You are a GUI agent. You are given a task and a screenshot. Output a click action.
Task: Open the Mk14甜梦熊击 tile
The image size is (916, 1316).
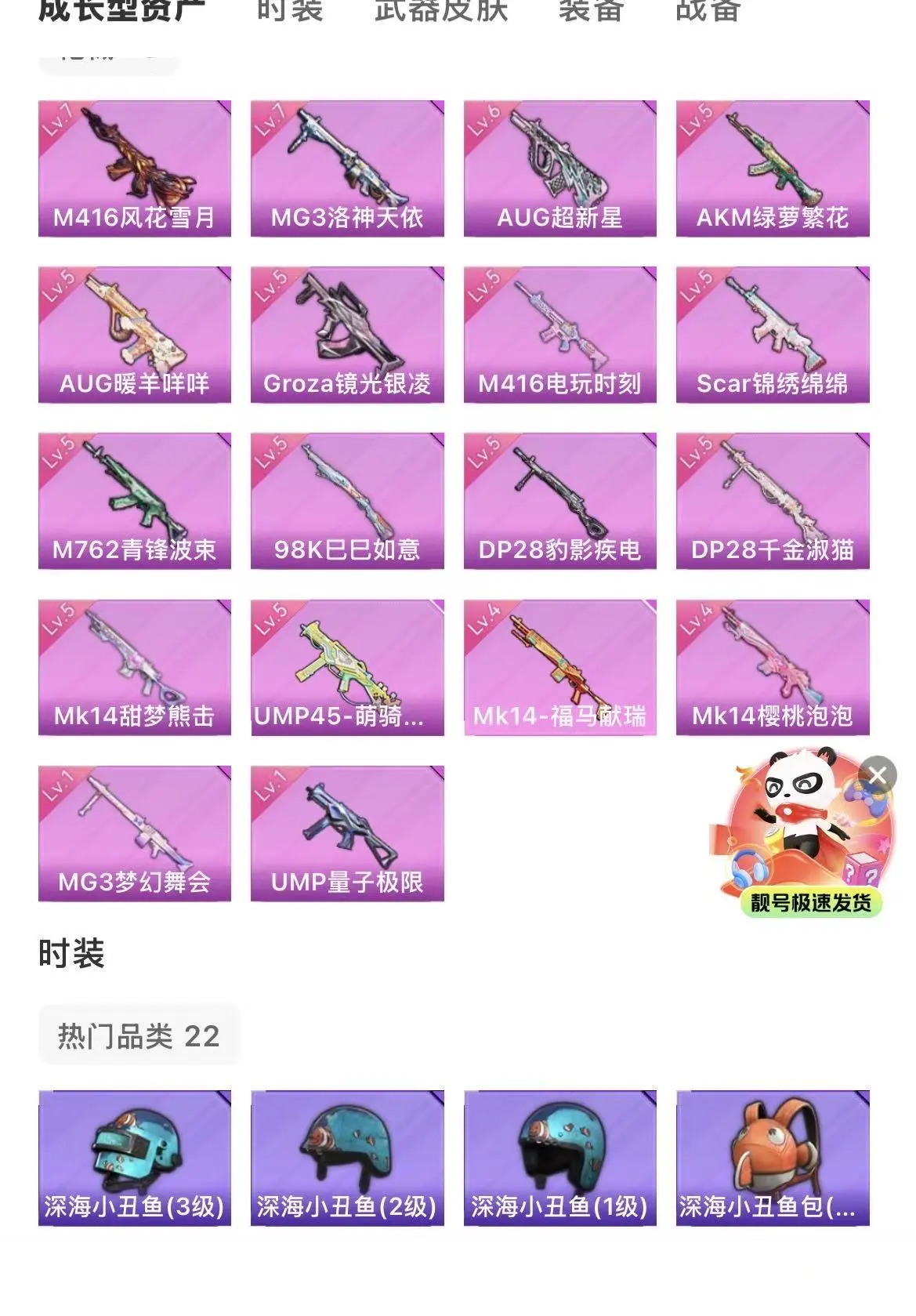[x=135, y=668]
